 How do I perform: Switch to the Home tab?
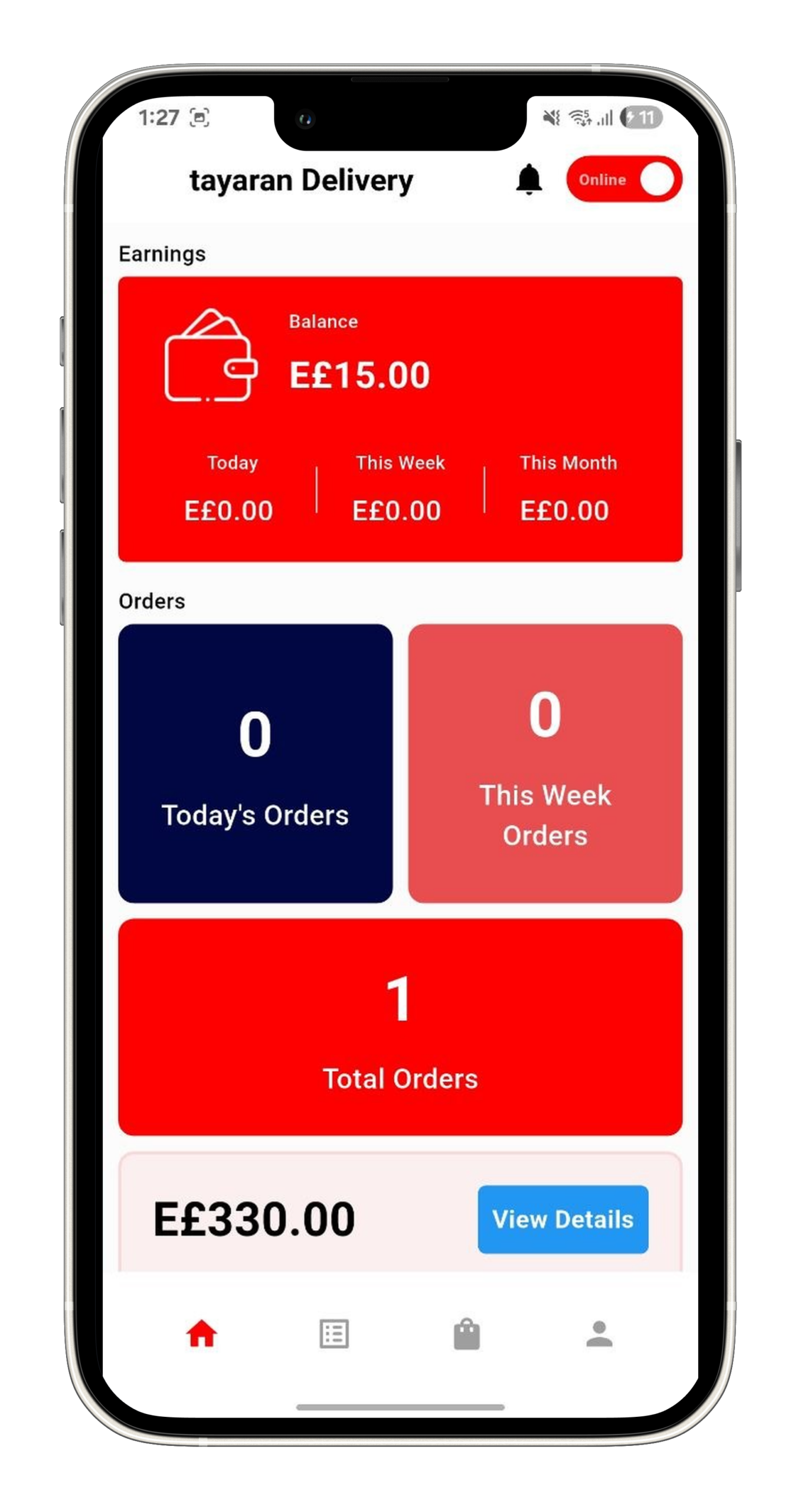pyautogui.click(x=202, y=1334)
